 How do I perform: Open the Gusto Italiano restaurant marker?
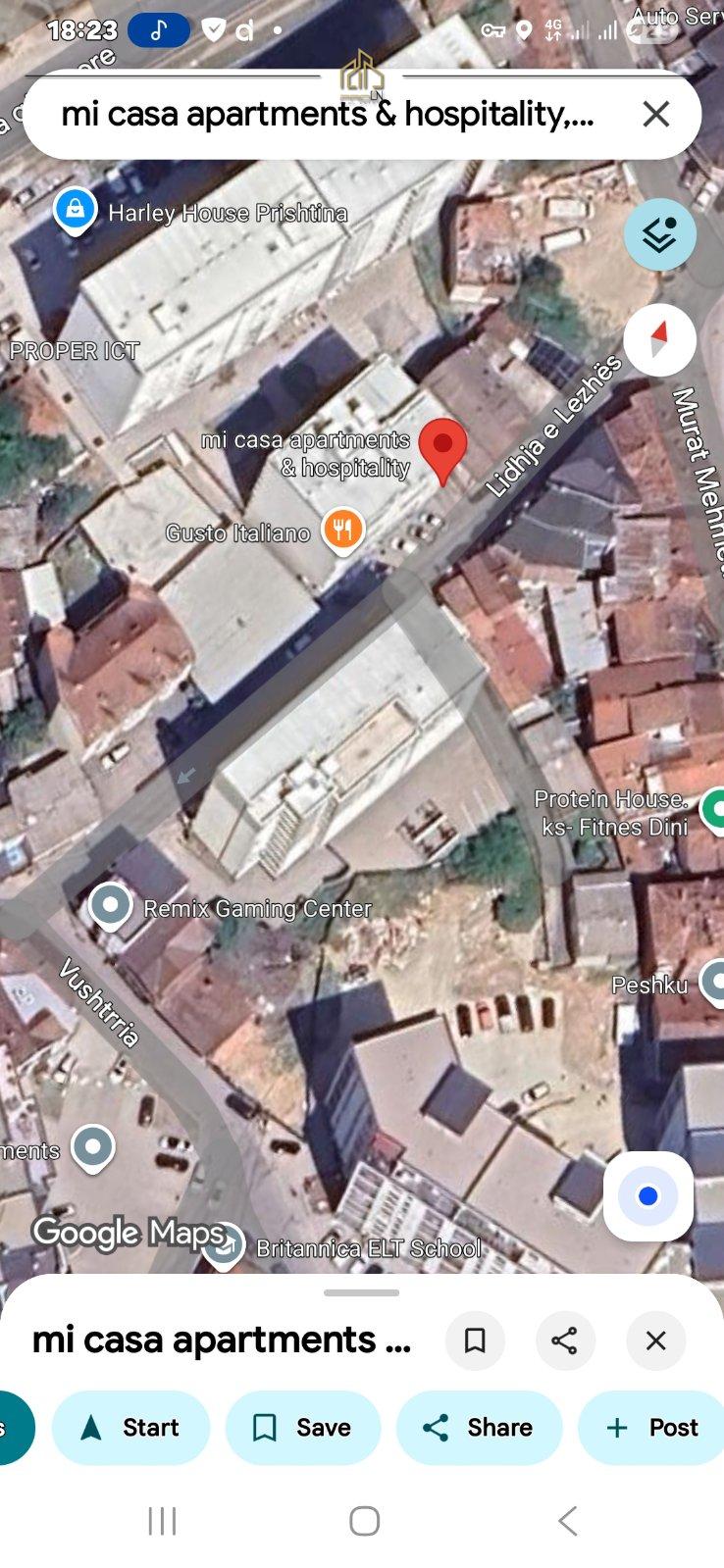[x=342, y=530]
